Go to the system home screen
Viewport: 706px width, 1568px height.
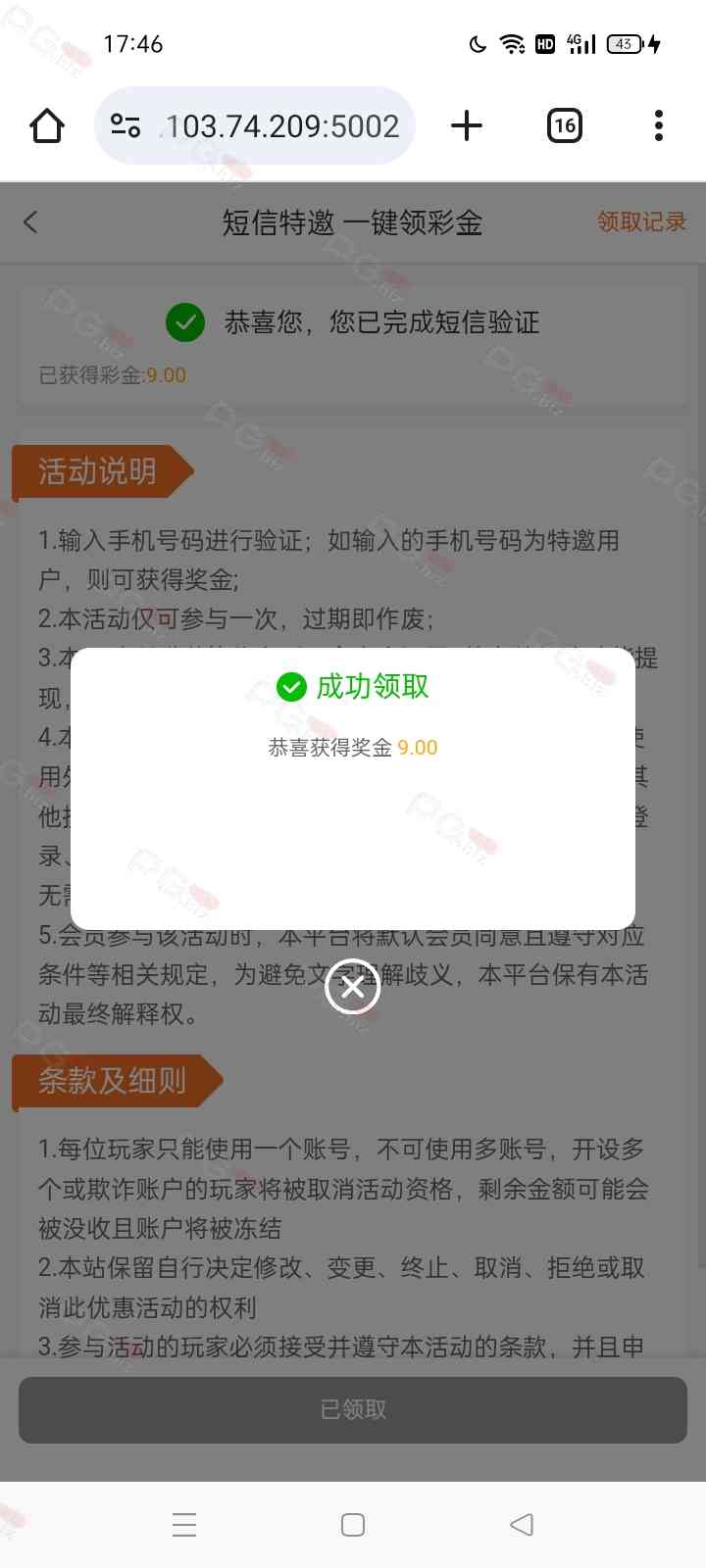click(353, 1525)
